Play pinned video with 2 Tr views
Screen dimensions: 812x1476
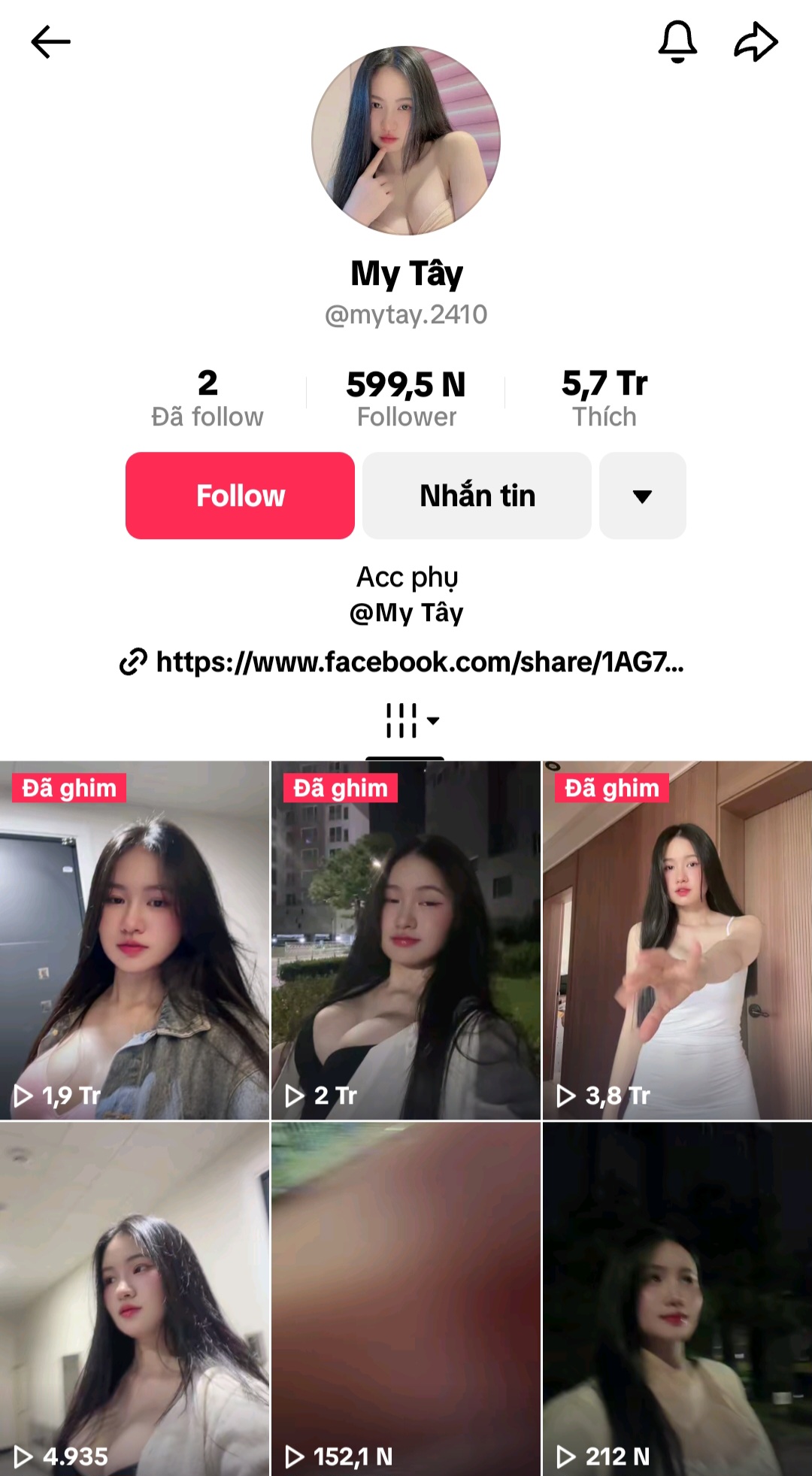406,940
